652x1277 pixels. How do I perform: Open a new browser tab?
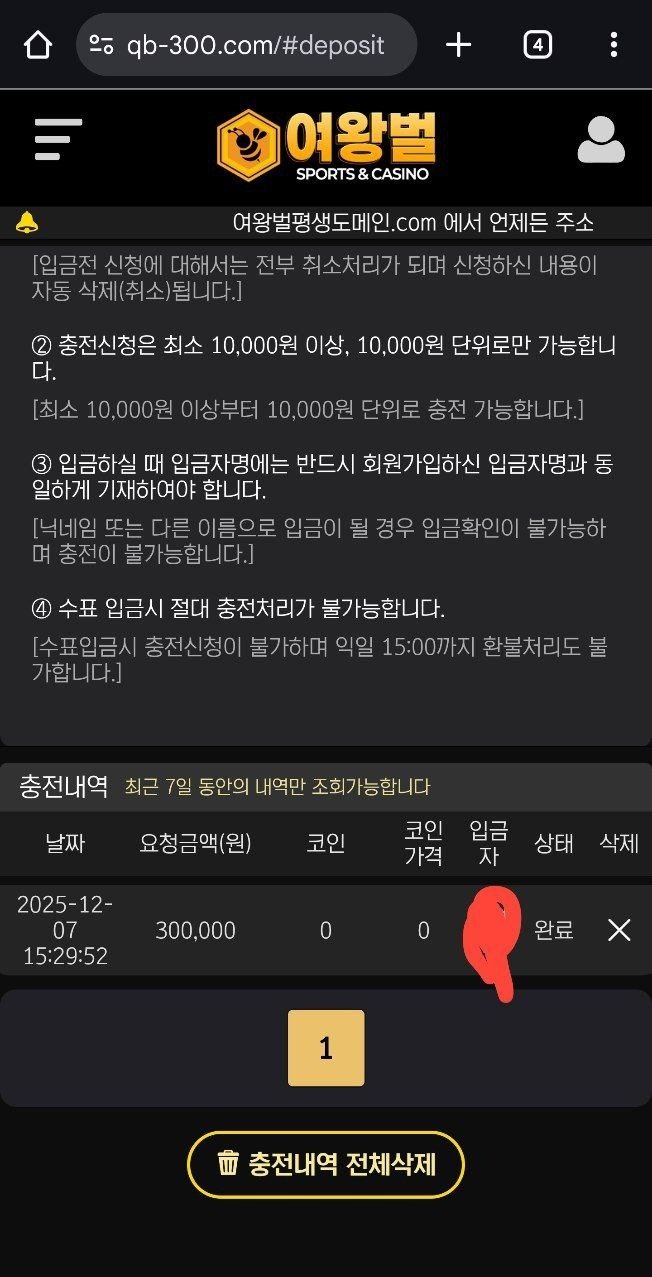click(458, 45)
